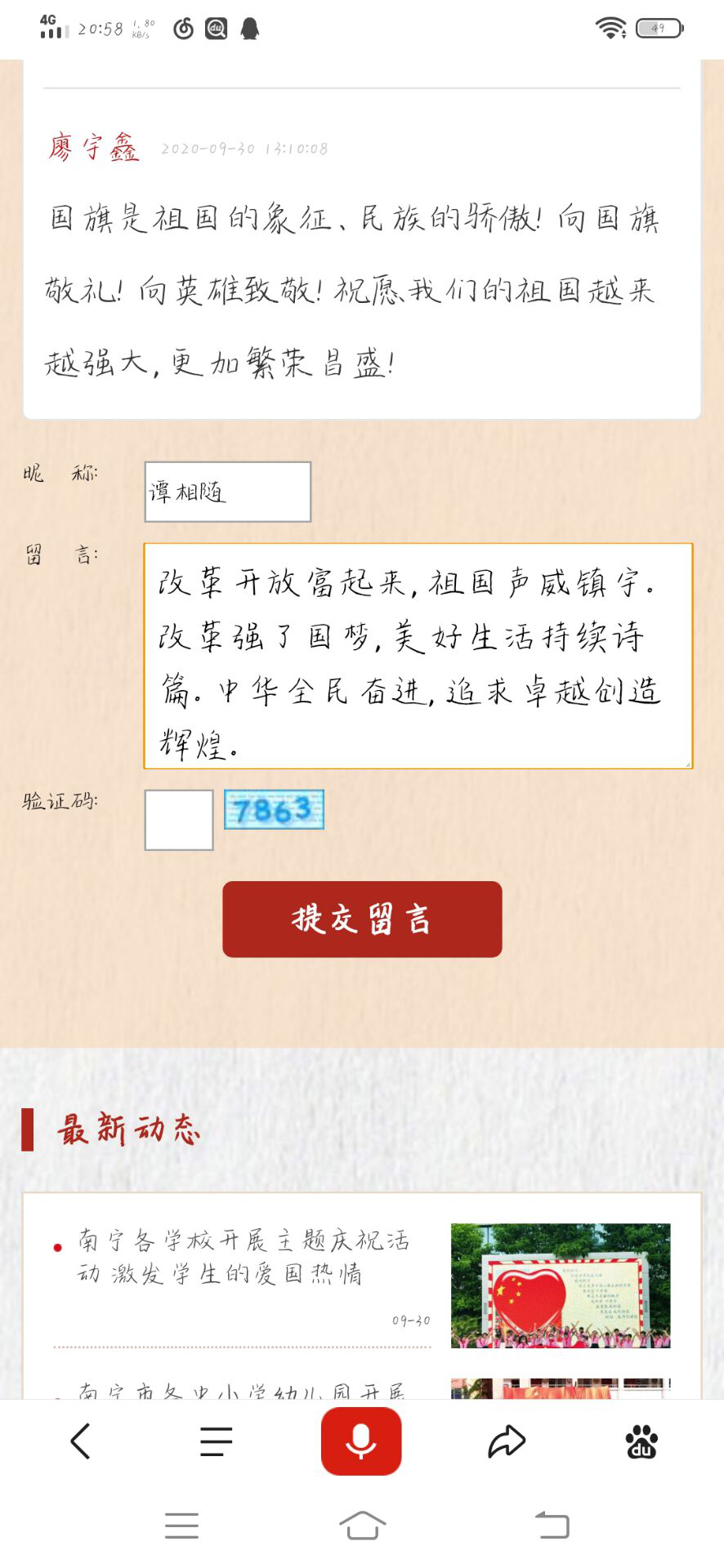The width and height of the screenshot is (724, 1568).
Task: Focus the 留言 message text box
Action: pos(418,656)
